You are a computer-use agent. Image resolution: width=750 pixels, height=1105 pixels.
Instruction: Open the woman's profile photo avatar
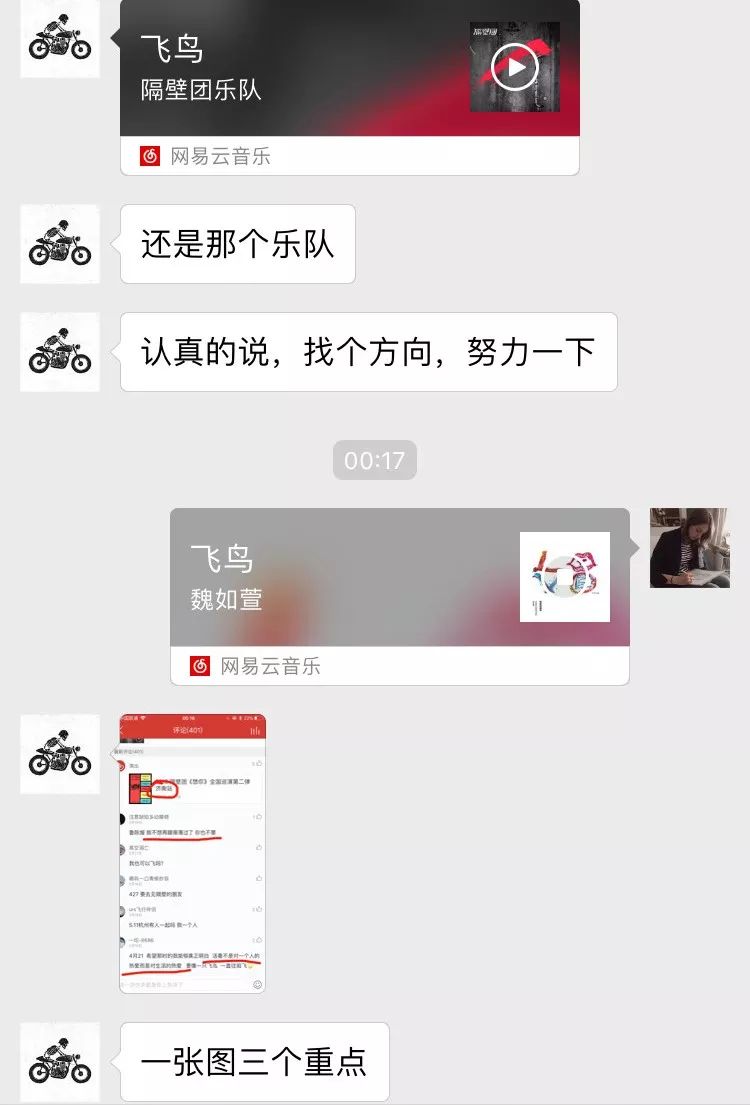pyautogui.click(x=688, y=548)
